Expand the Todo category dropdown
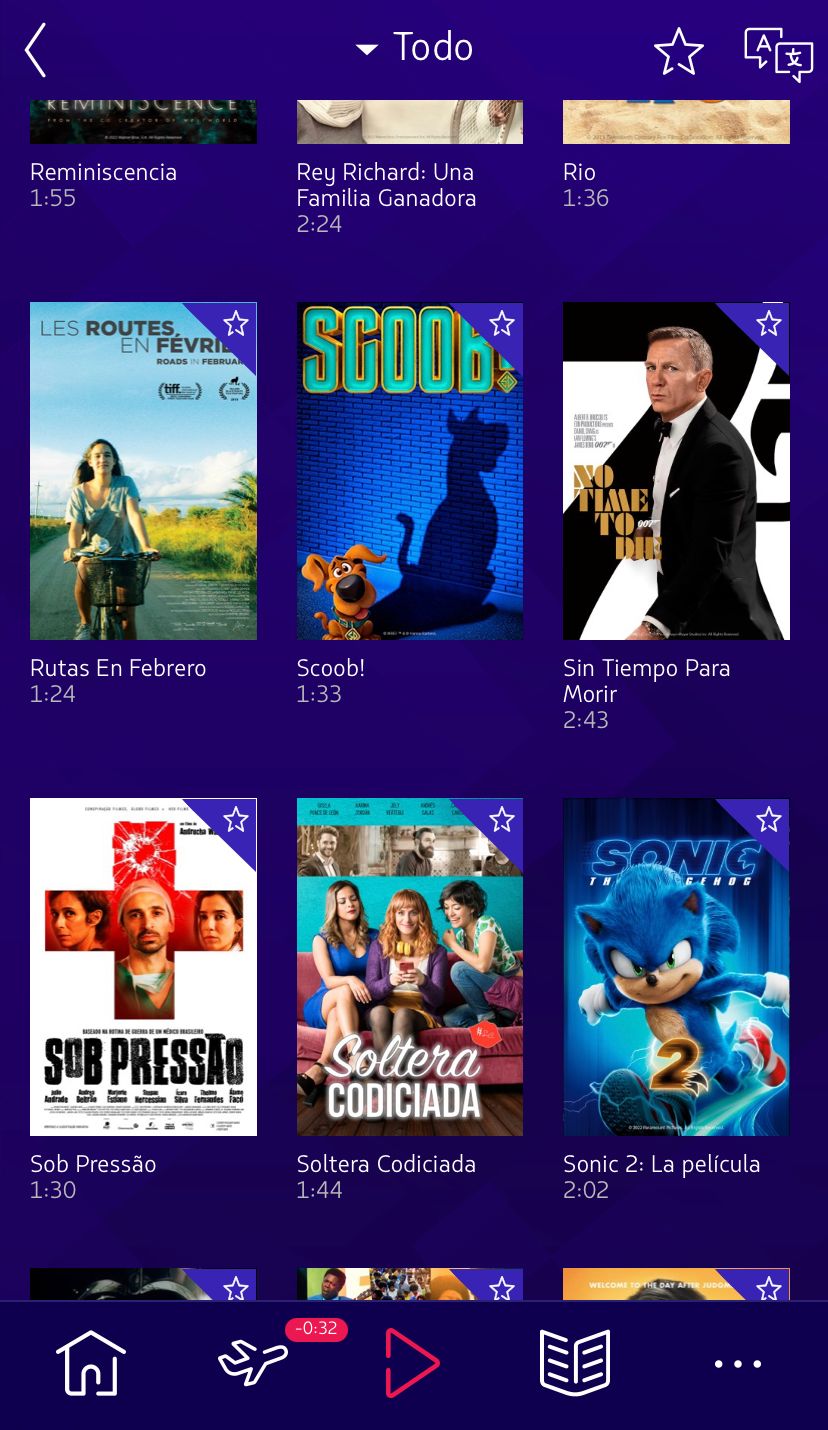The image size is (828, 1430). [414, 48]
